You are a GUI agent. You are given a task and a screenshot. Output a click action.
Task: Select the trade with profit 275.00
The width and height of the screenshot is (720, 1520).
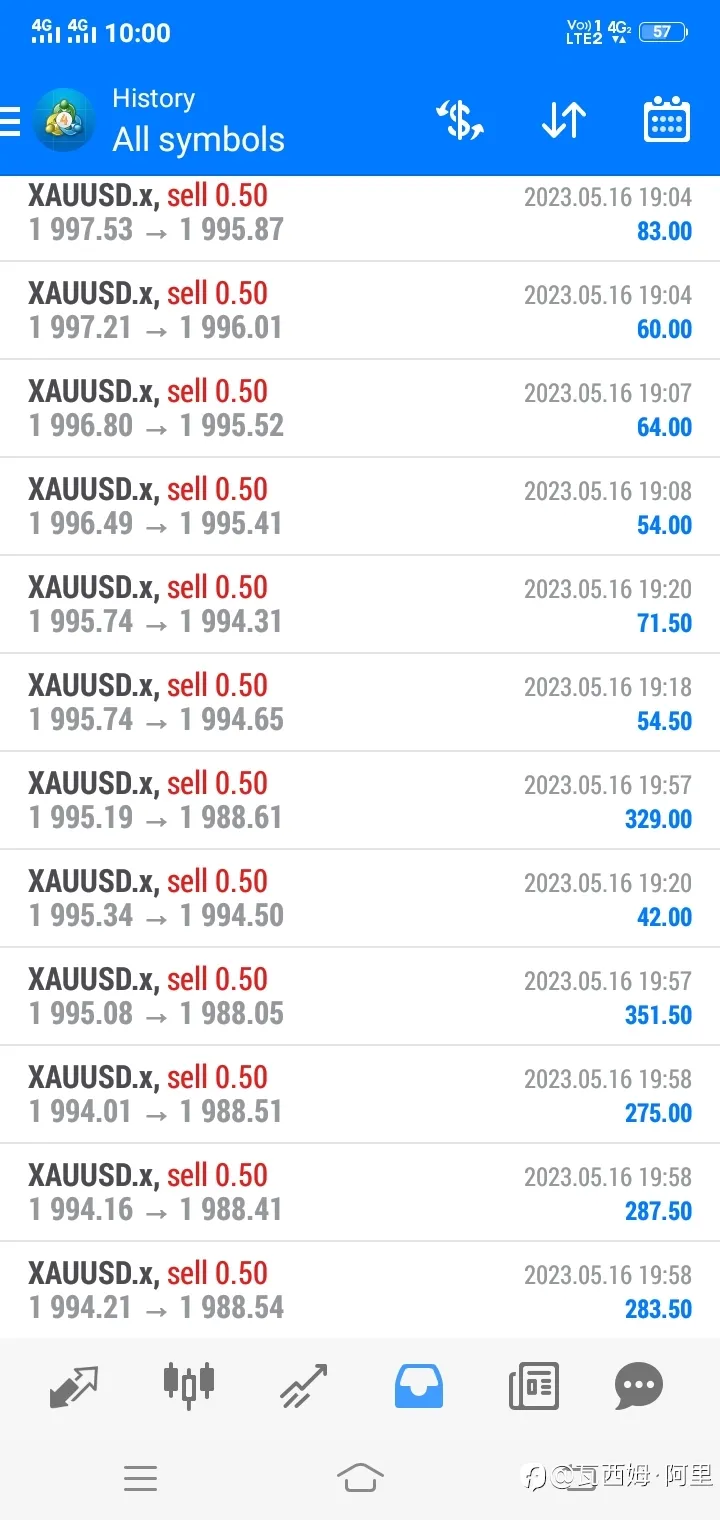pyautogui.click(x=360, y=1095)
